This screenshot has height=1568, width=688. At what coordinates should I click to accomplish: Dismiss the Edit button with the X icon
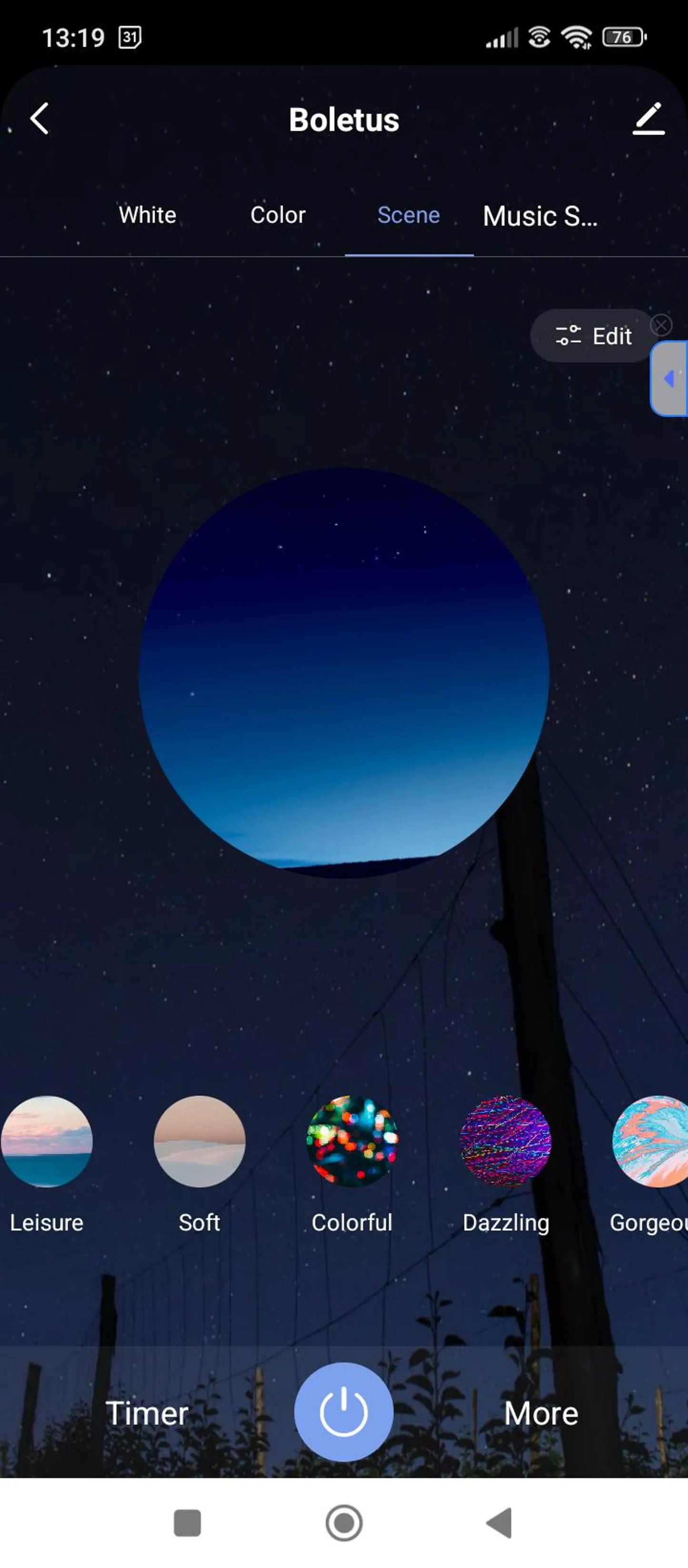[661, 325]
